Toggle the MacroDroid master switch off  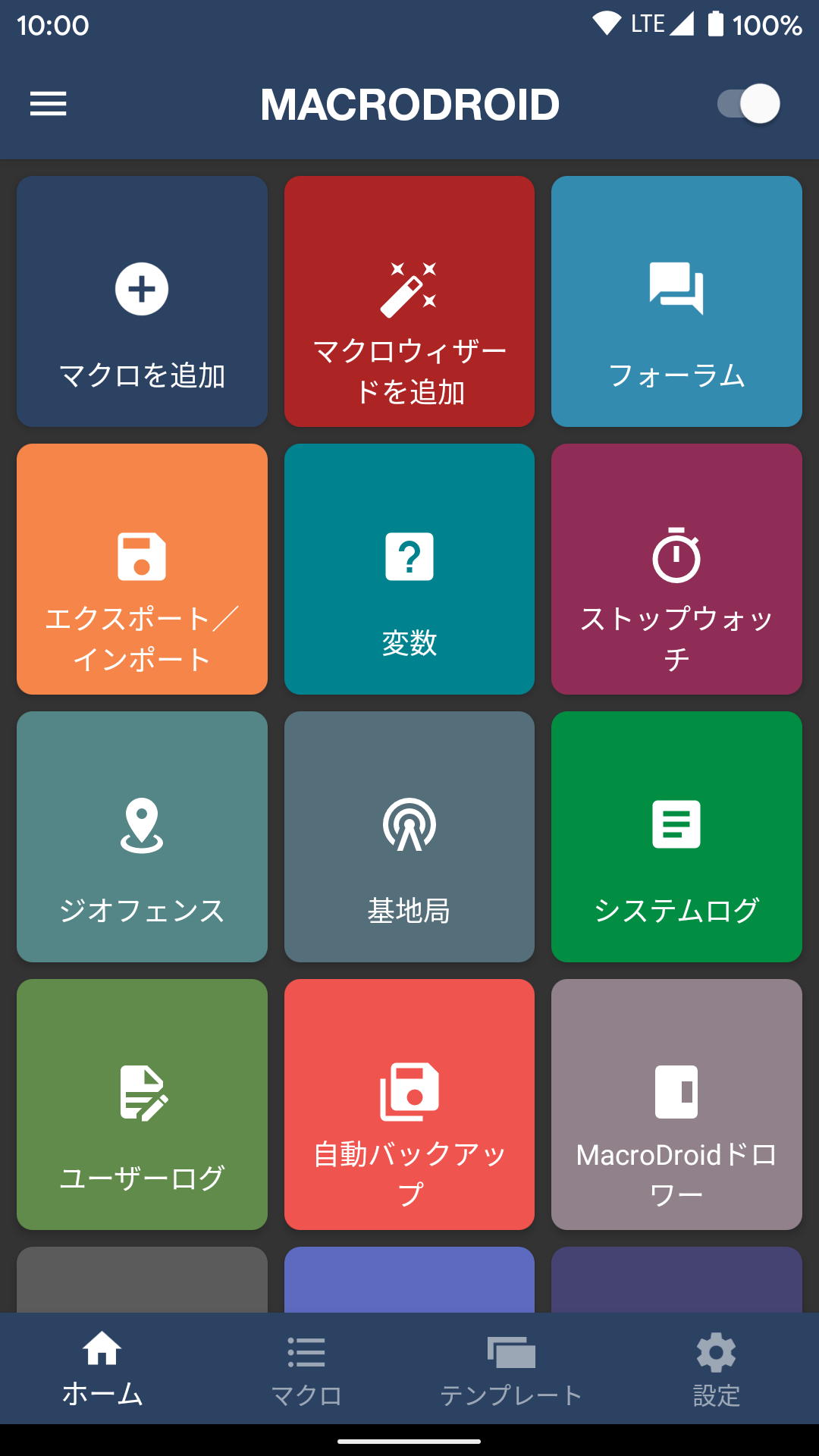pos(748,104)
